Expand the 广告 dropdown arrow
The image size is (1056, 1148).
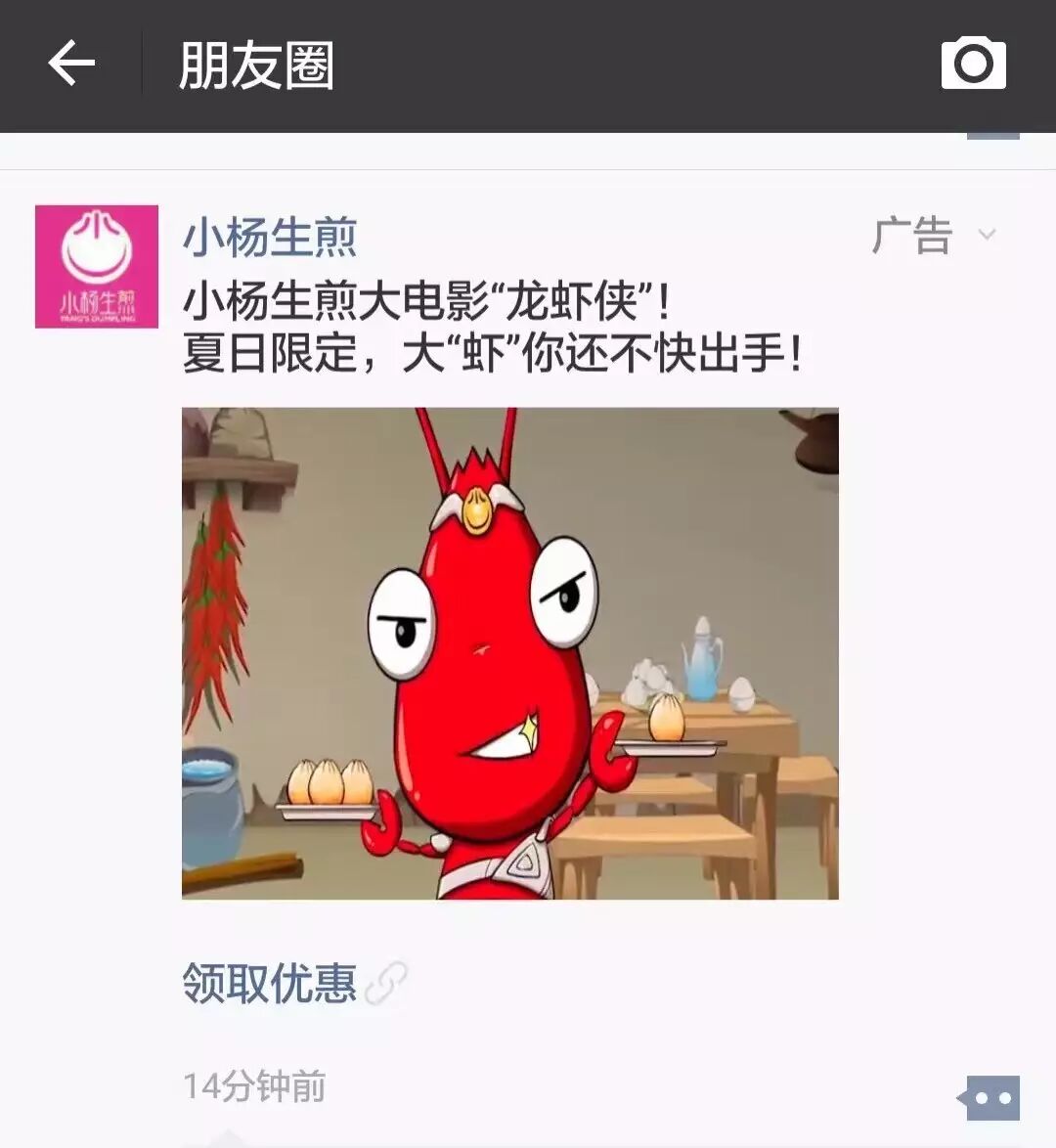tap(987, 235)
